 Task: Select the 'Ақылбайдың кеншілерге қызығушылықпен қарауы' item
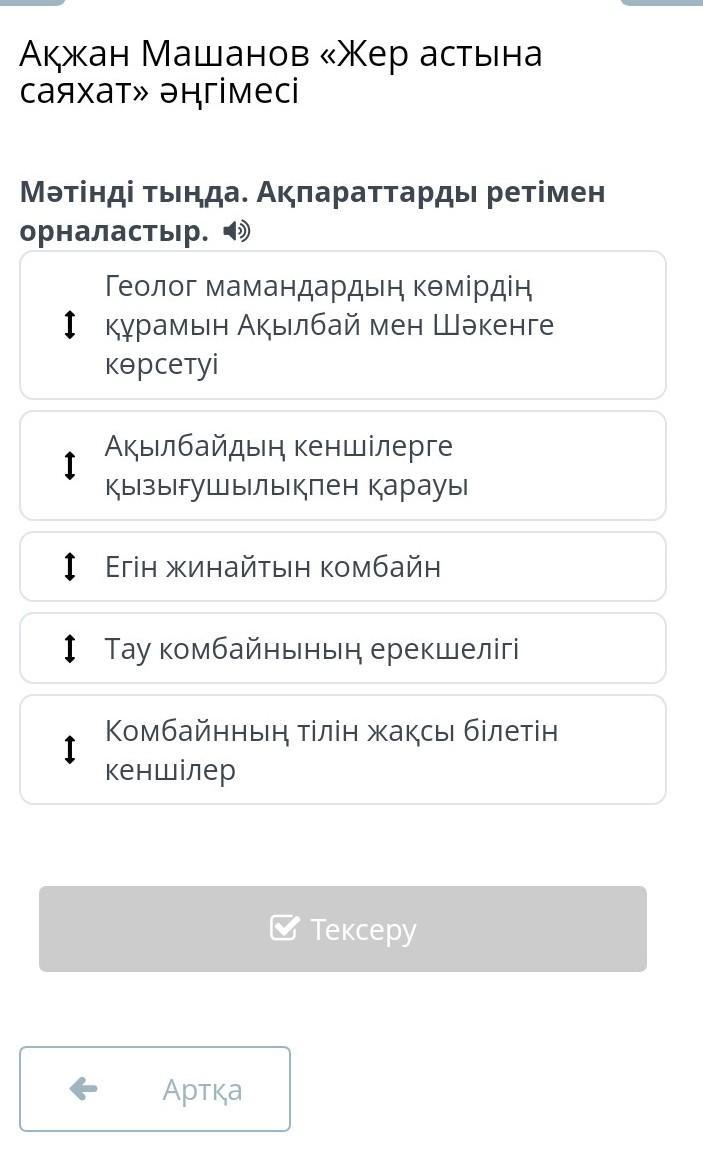342,465
